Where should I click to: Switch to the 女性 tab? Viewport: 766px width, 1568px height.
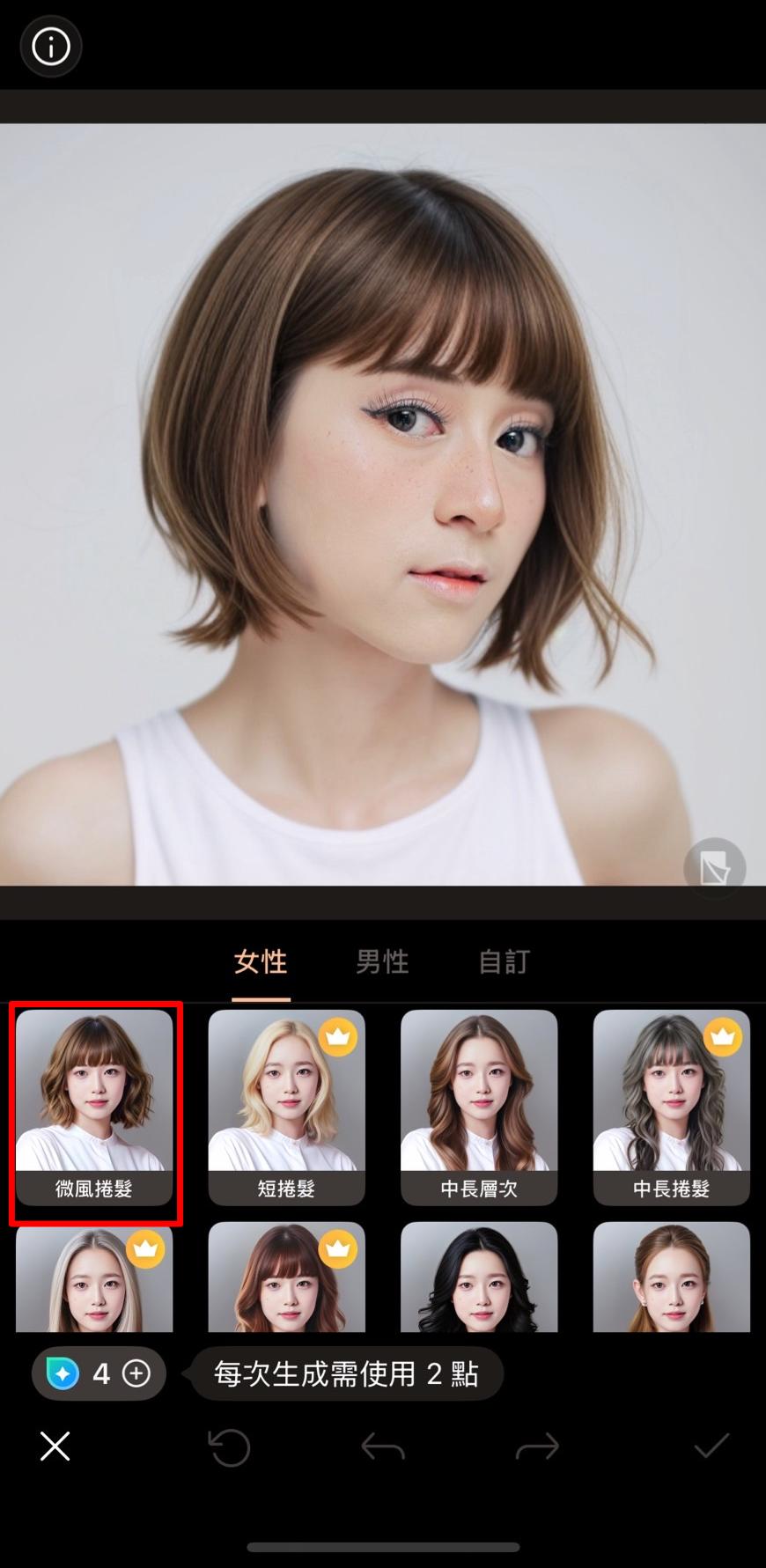click(x=261, y=961)
